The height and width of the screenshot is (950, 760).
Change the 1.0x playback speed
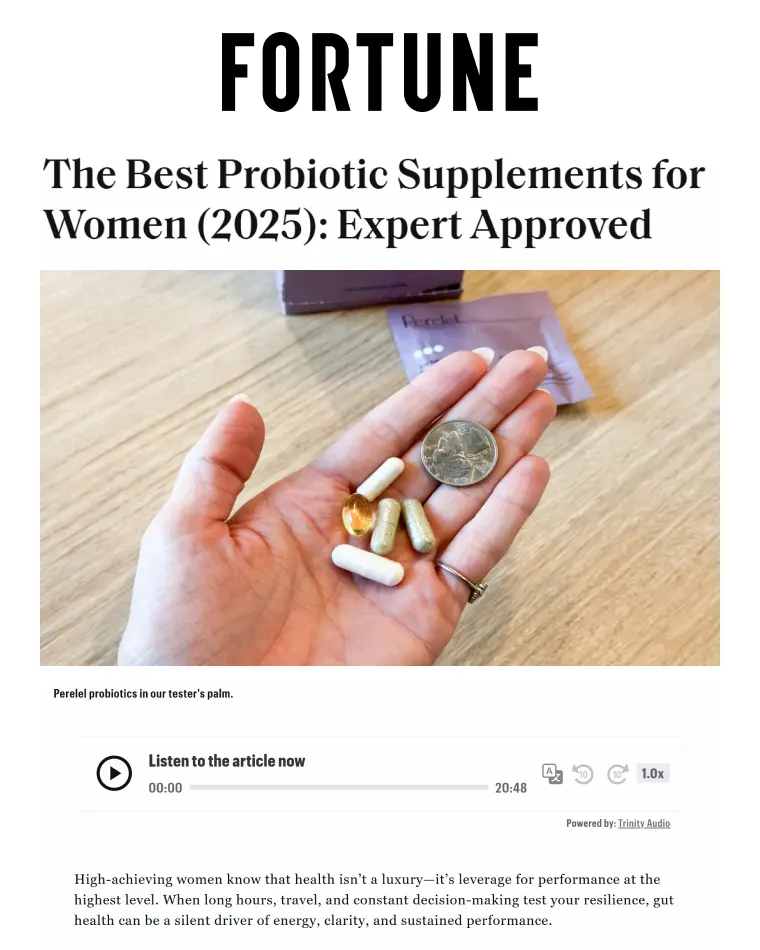point(653,773)
